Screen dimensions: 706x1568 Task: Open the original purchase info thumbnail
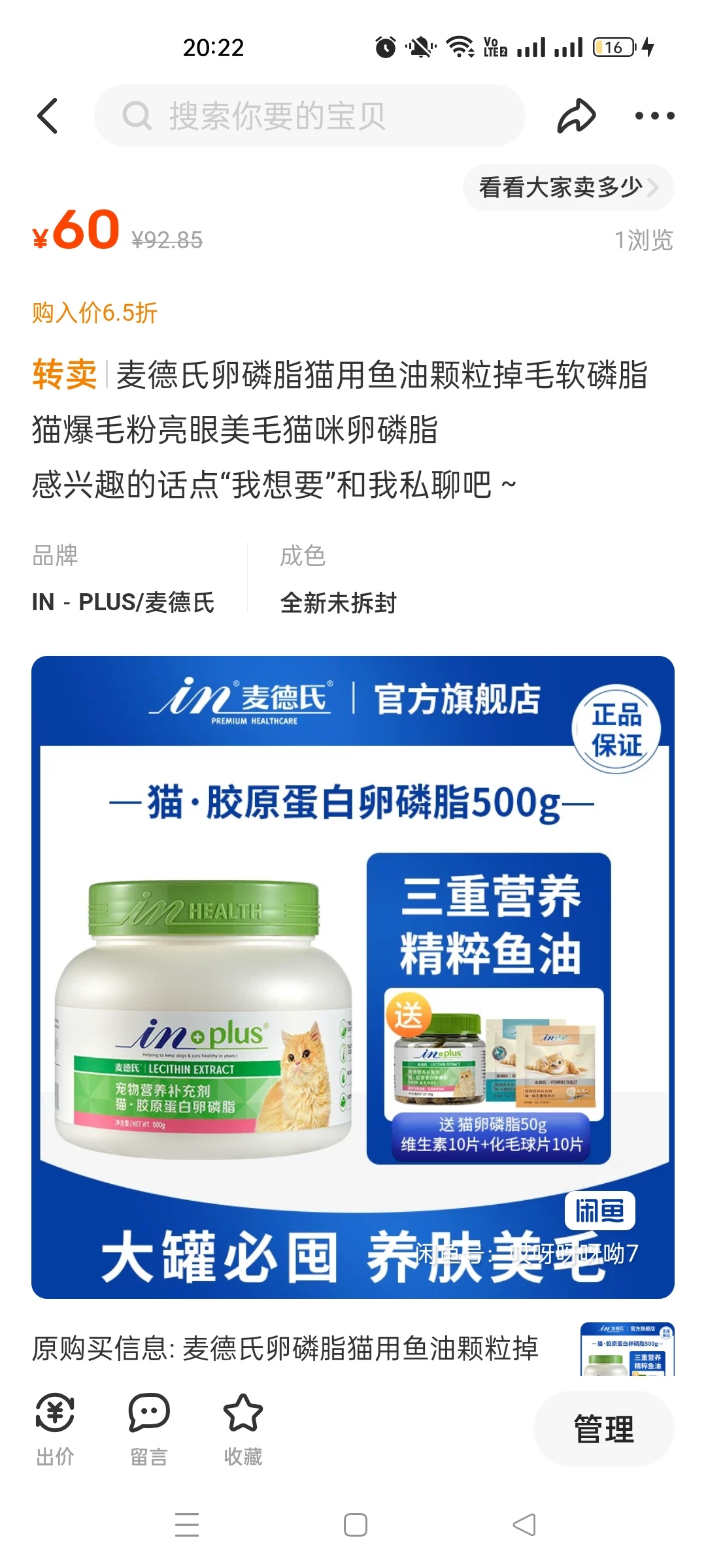coord(627,1348)
